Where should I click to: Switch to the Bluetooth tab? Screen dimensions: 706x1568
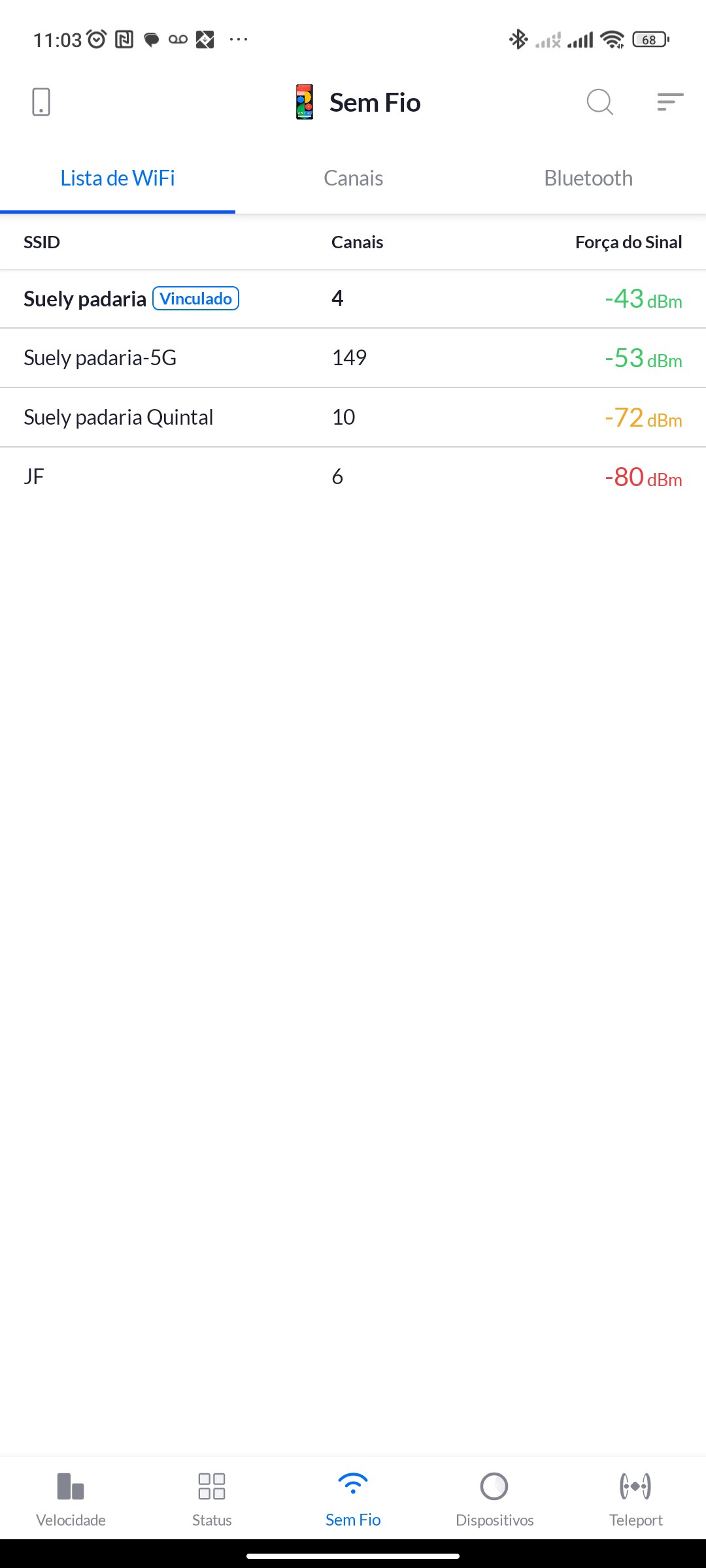(x=588, y=178)
